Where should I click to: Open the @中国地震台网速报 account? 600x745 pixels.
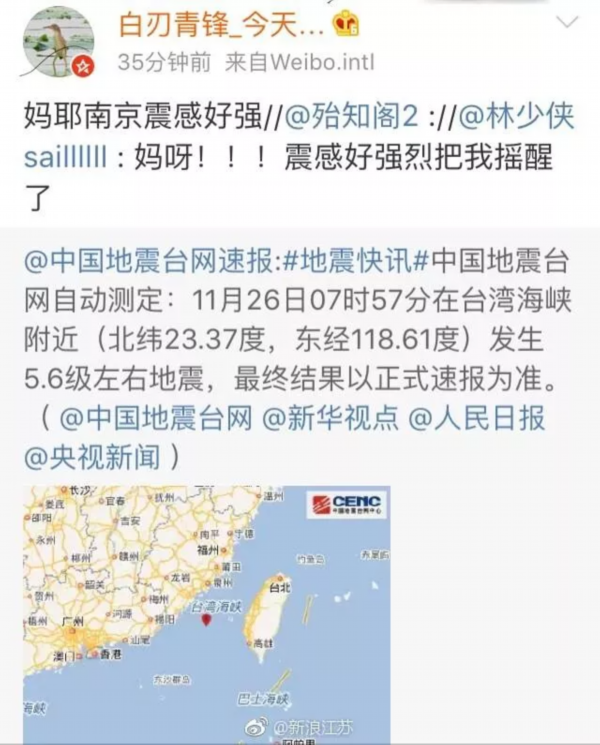tap(148, 263)
